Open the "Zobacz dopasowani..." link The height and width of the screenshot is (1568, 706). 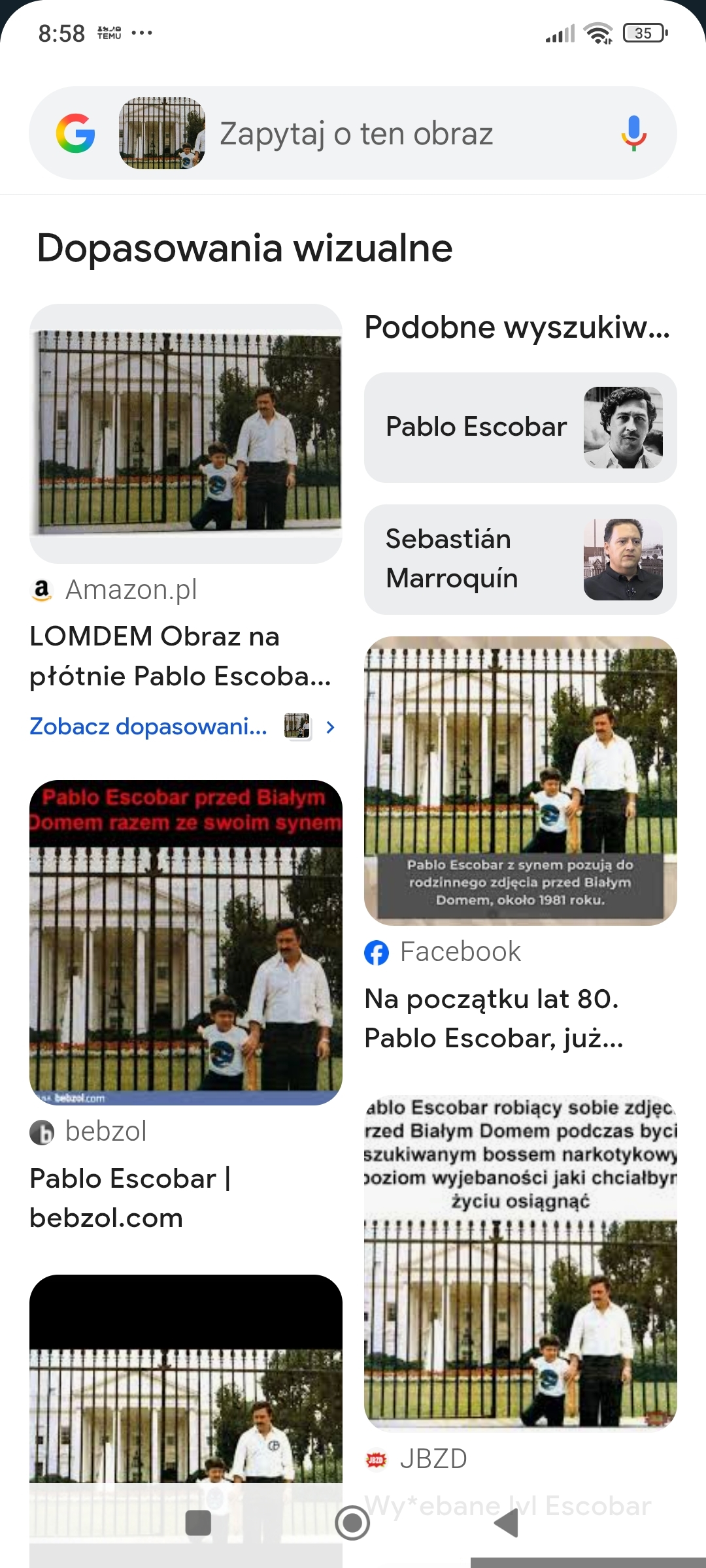pos(149,727)
